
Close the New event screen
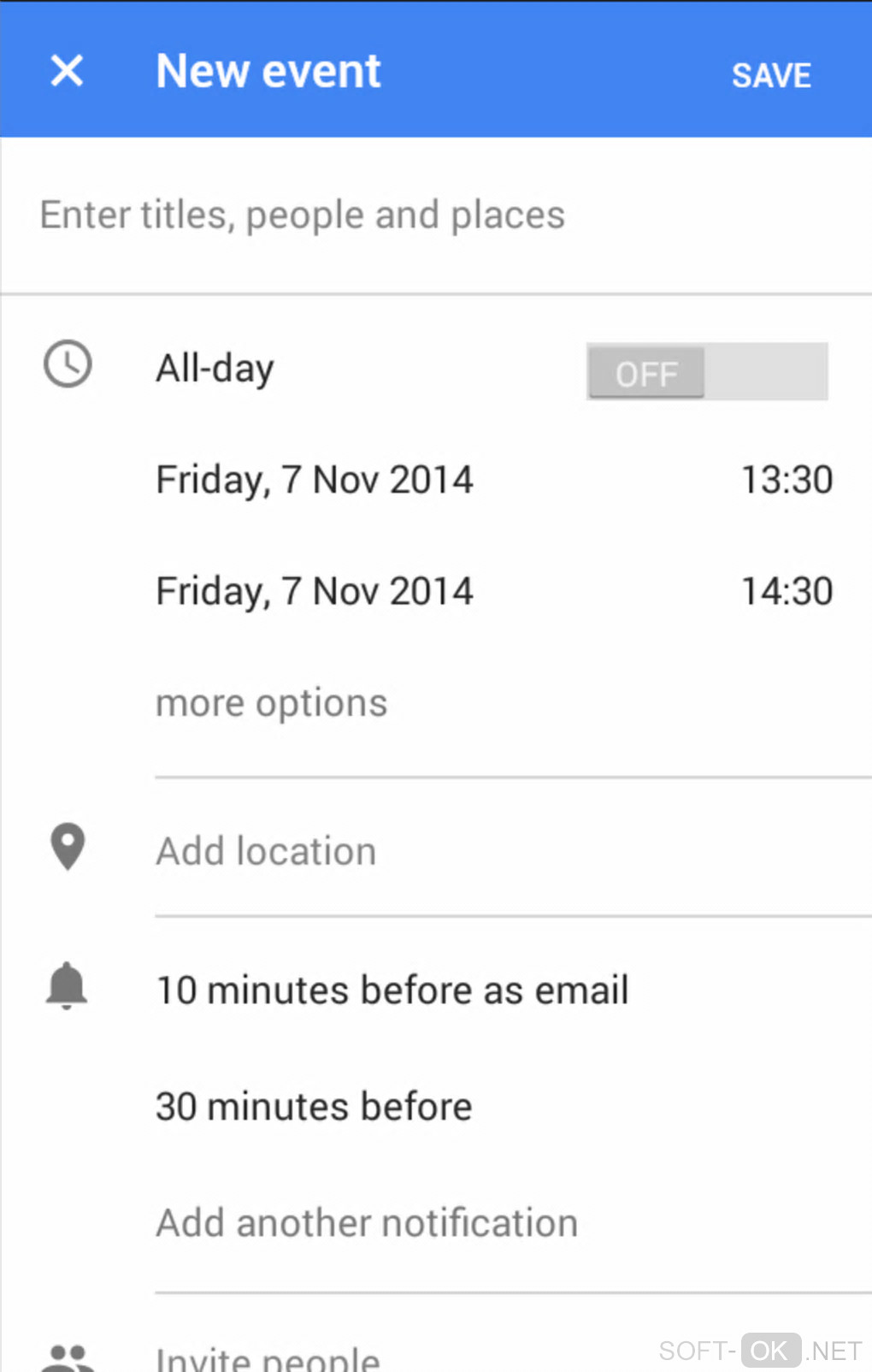[x=67, y=71]
